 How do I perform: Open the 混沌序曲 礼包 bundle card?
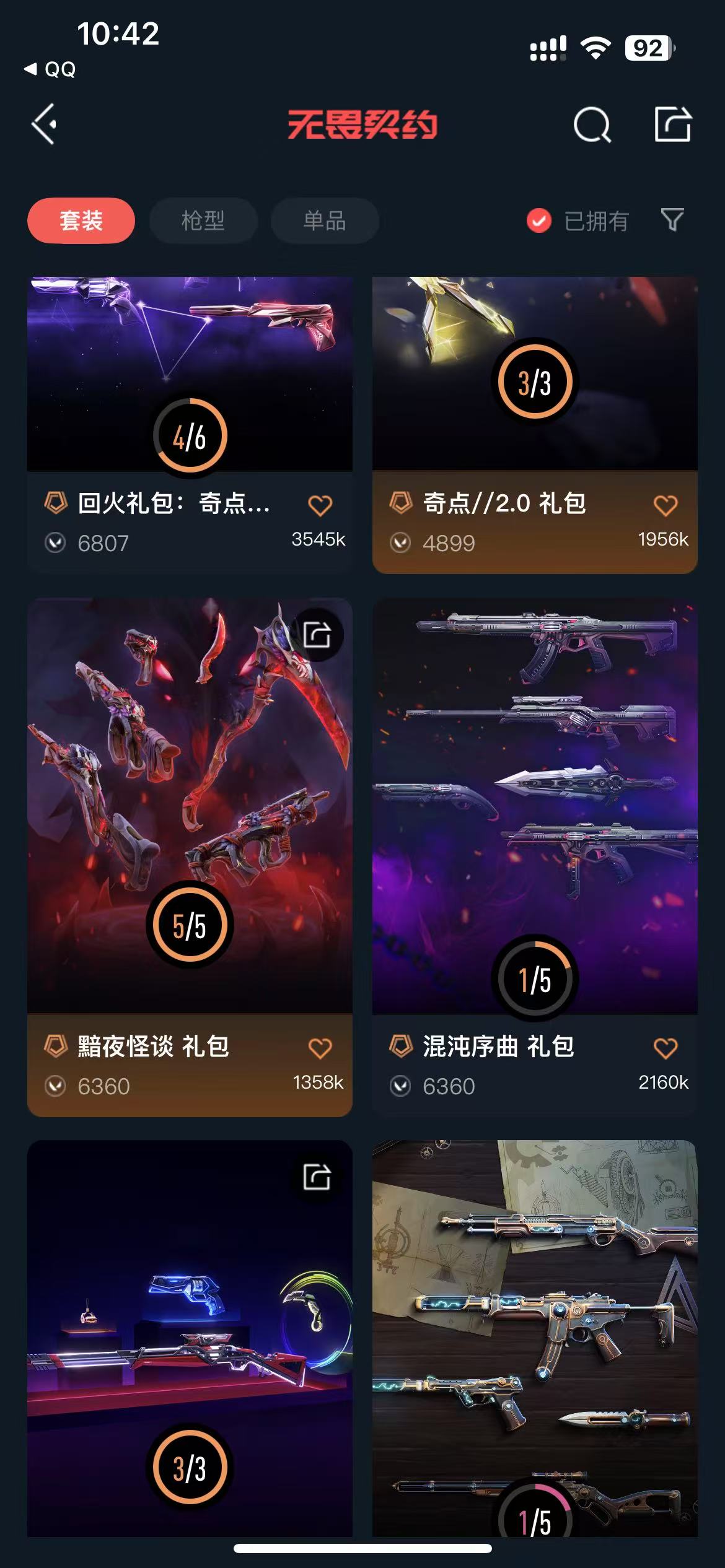pyautogui.click(x=534, y=805)
